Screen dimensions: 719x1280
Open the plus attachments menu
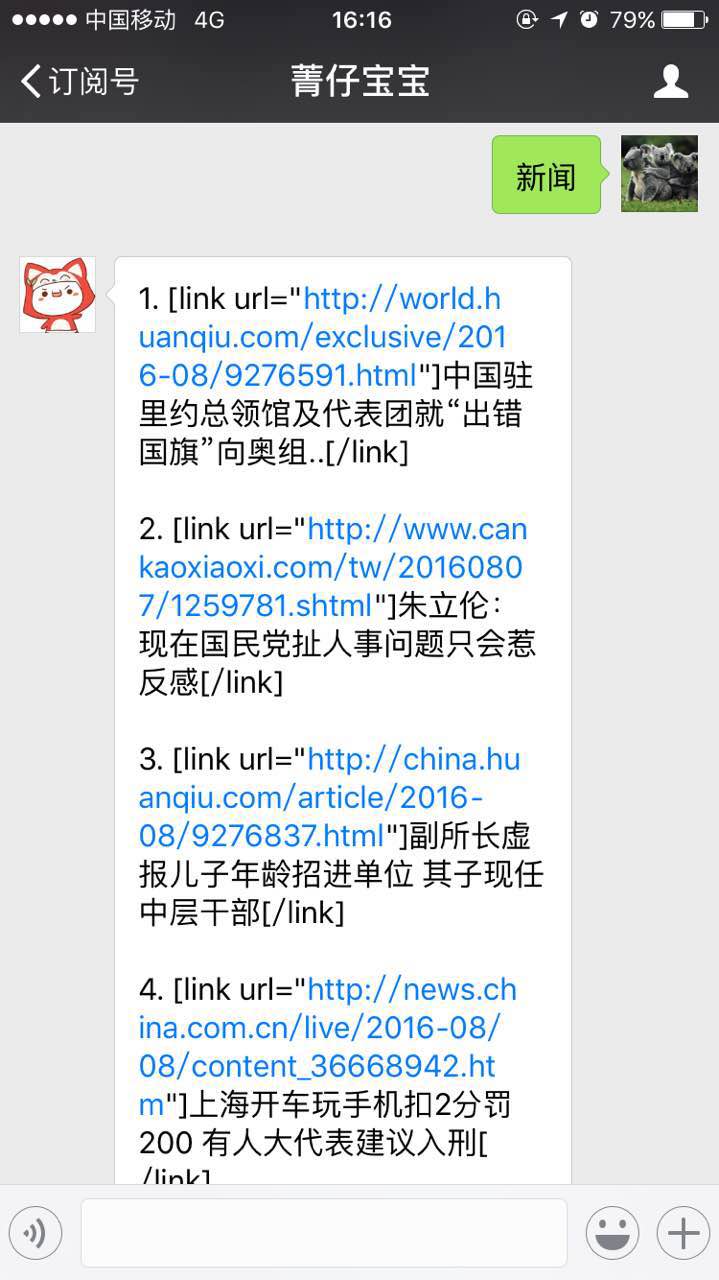tap(683, 1233)
